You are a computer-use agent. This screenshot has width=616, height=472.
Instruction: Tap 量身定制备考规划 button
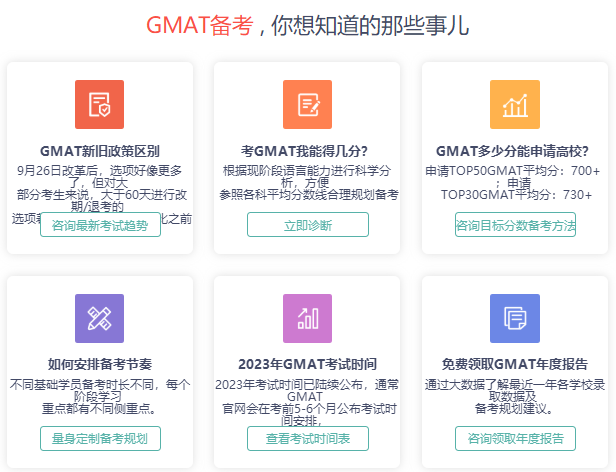click(x=100, y=438)
